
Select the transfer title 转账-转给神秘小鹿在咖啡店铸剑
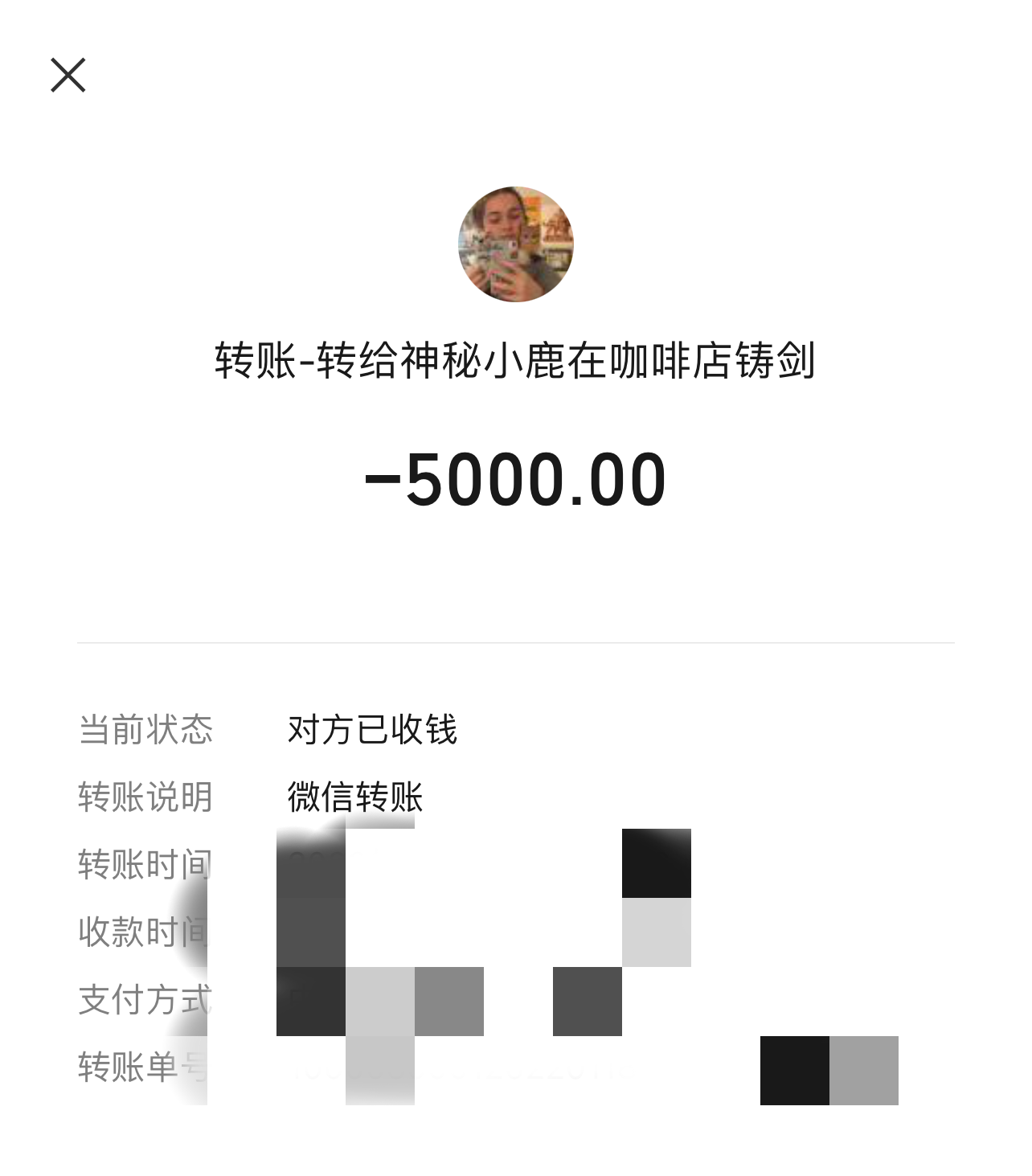tap(515, 361)
